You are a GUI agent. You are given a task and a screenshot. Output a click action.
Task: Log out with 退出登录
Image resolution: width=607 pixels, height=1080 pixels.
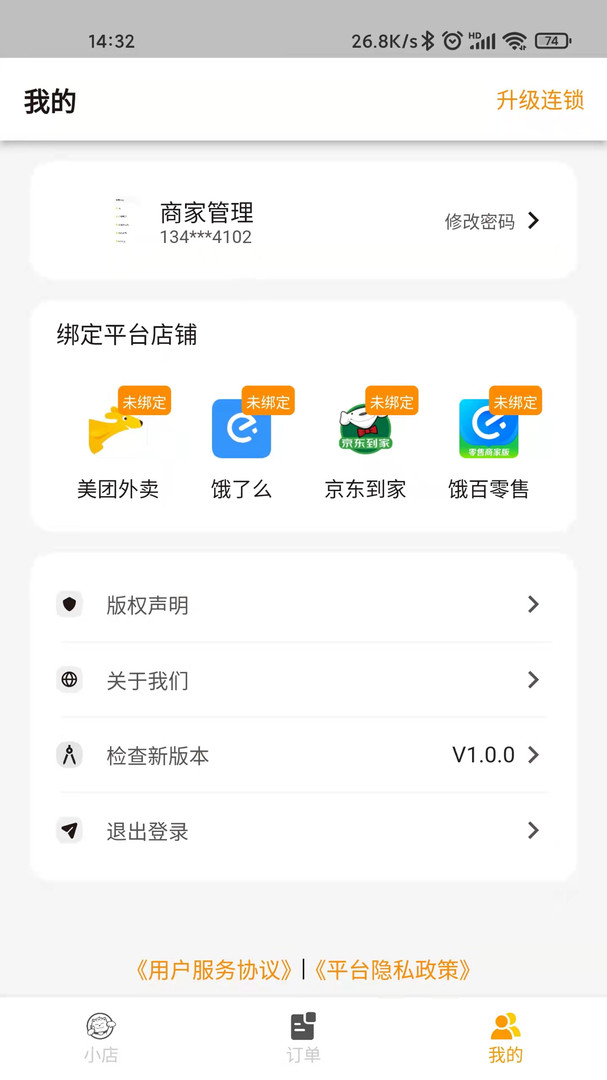(303, 831)
